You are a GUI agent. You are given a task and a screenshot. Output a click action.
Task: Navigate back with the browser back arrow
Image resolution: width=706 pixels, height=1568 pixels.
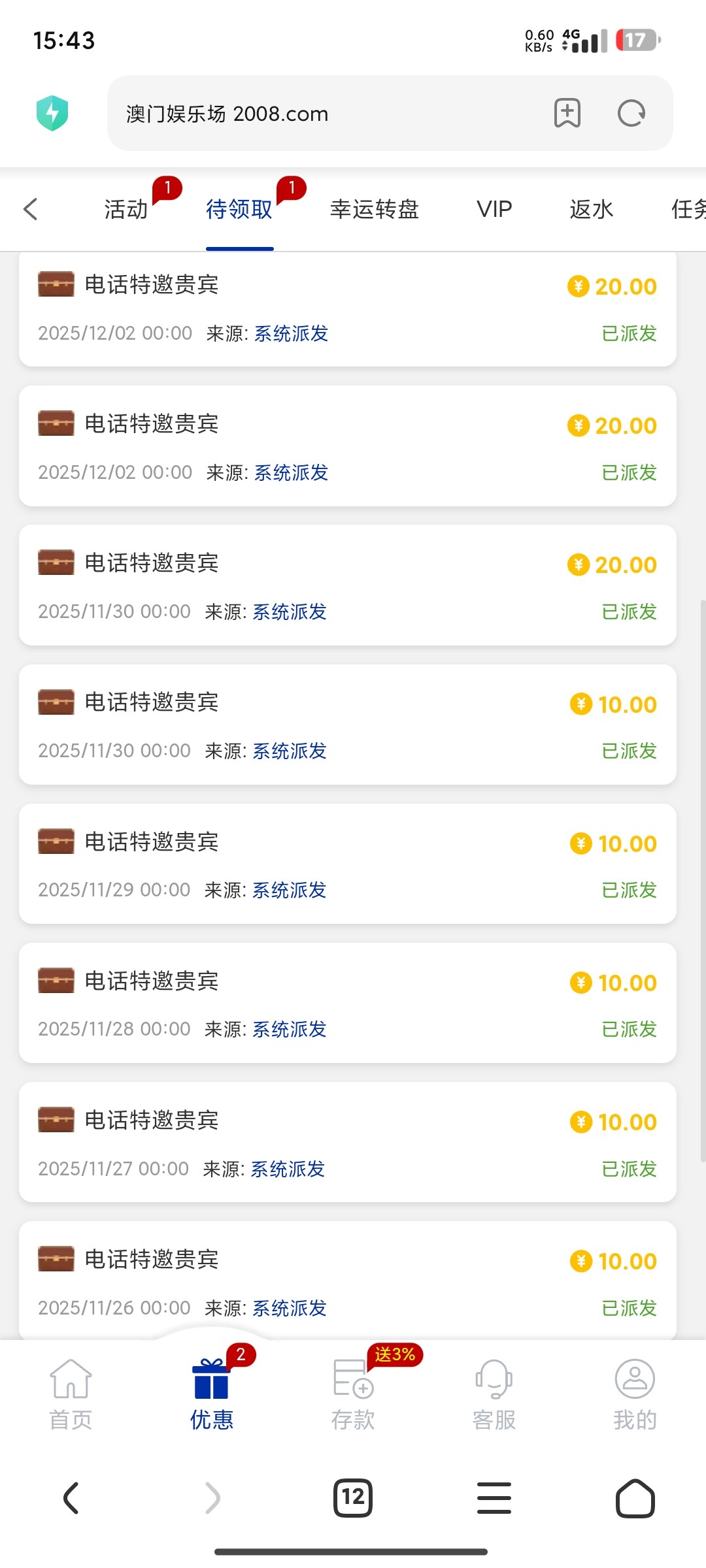[x=71, y=1497]
